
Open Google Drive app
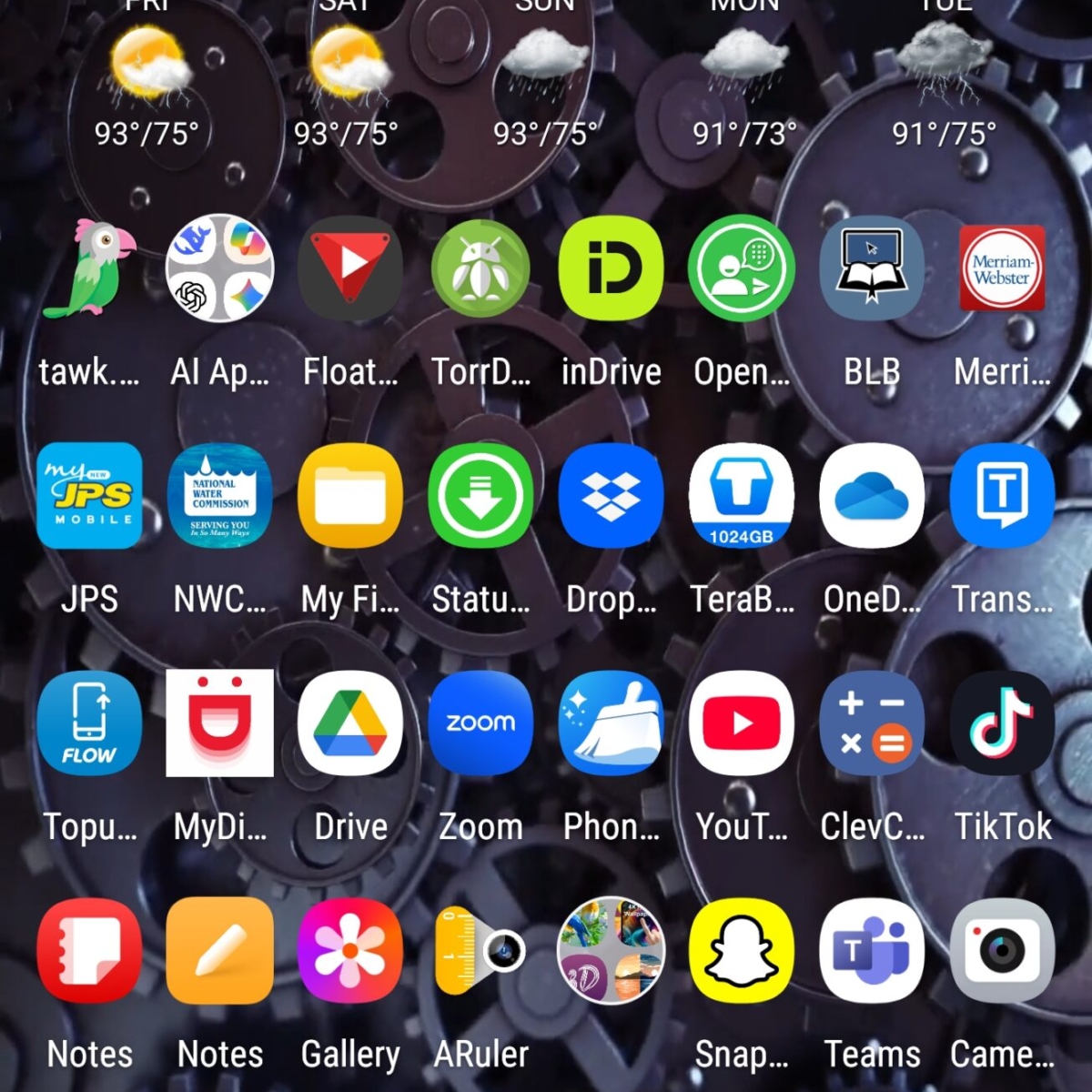(350, 723)
